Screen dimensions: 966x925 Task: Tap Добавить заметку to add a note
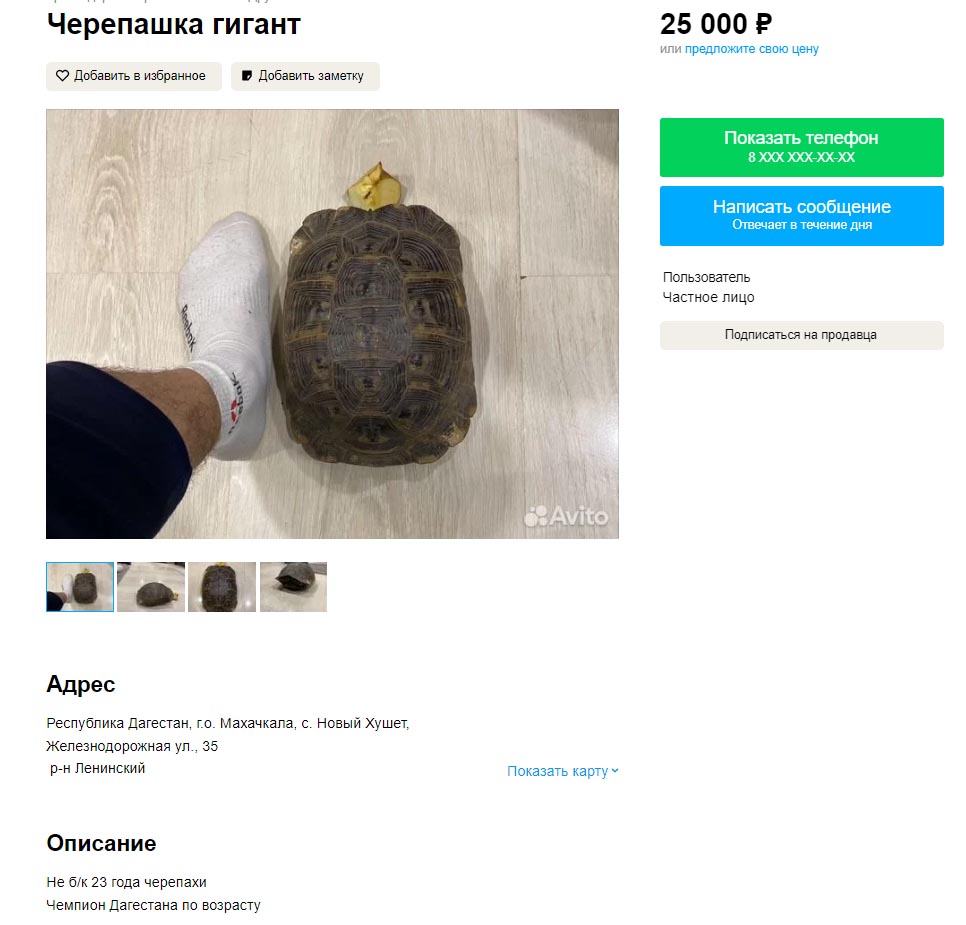[305, 76]
